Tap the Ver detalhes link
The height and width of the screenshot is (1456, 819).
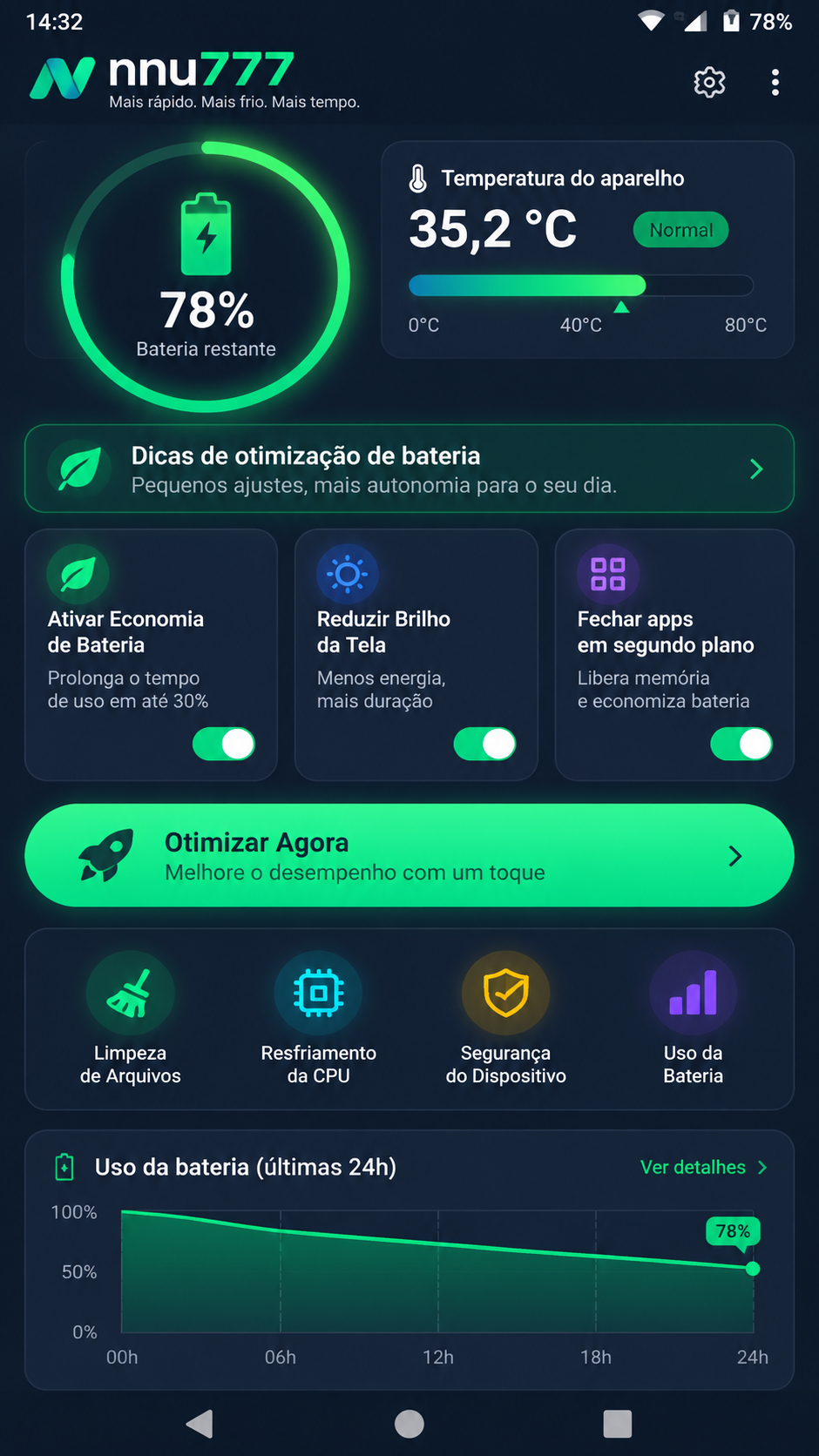[704, 1167]
